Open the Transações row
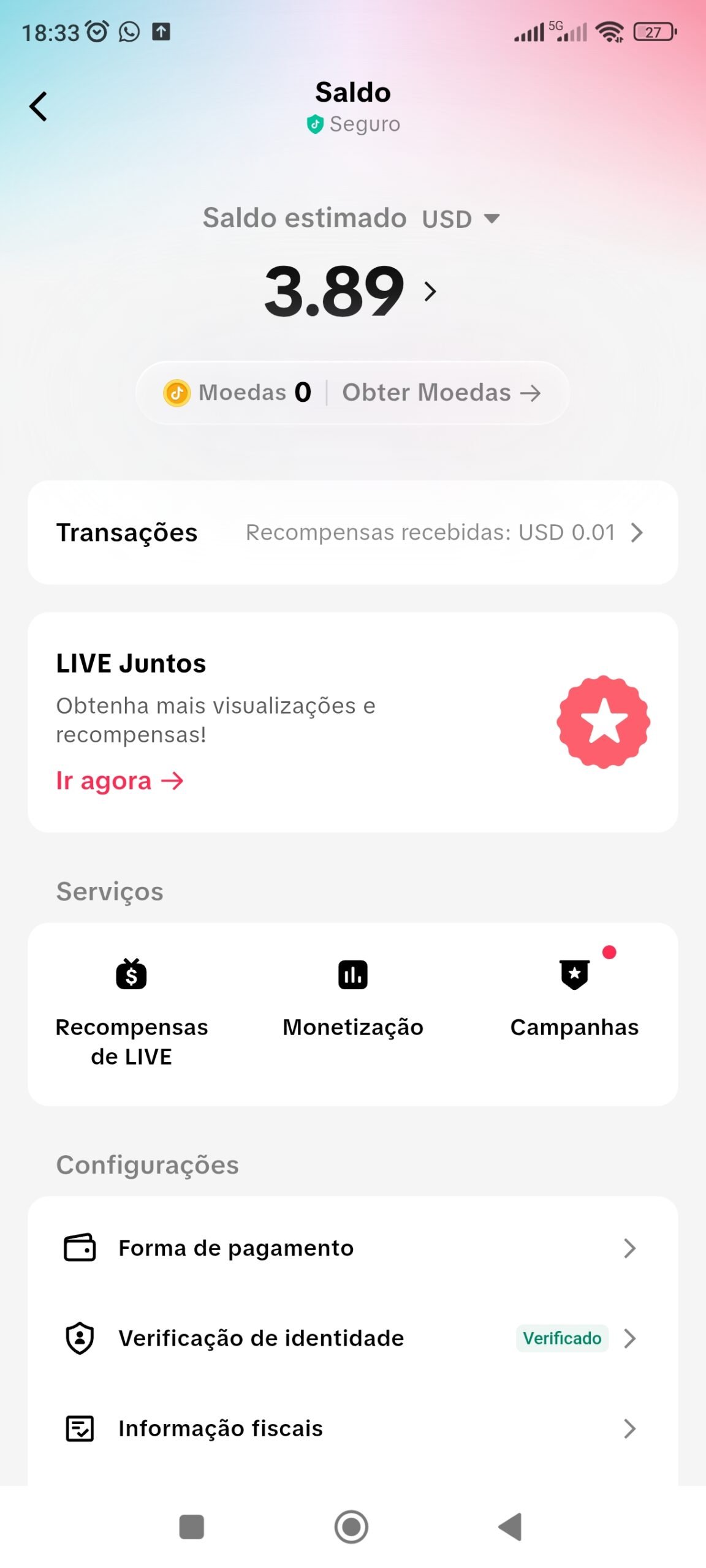 pyautogui.click(x=352, y=532)
